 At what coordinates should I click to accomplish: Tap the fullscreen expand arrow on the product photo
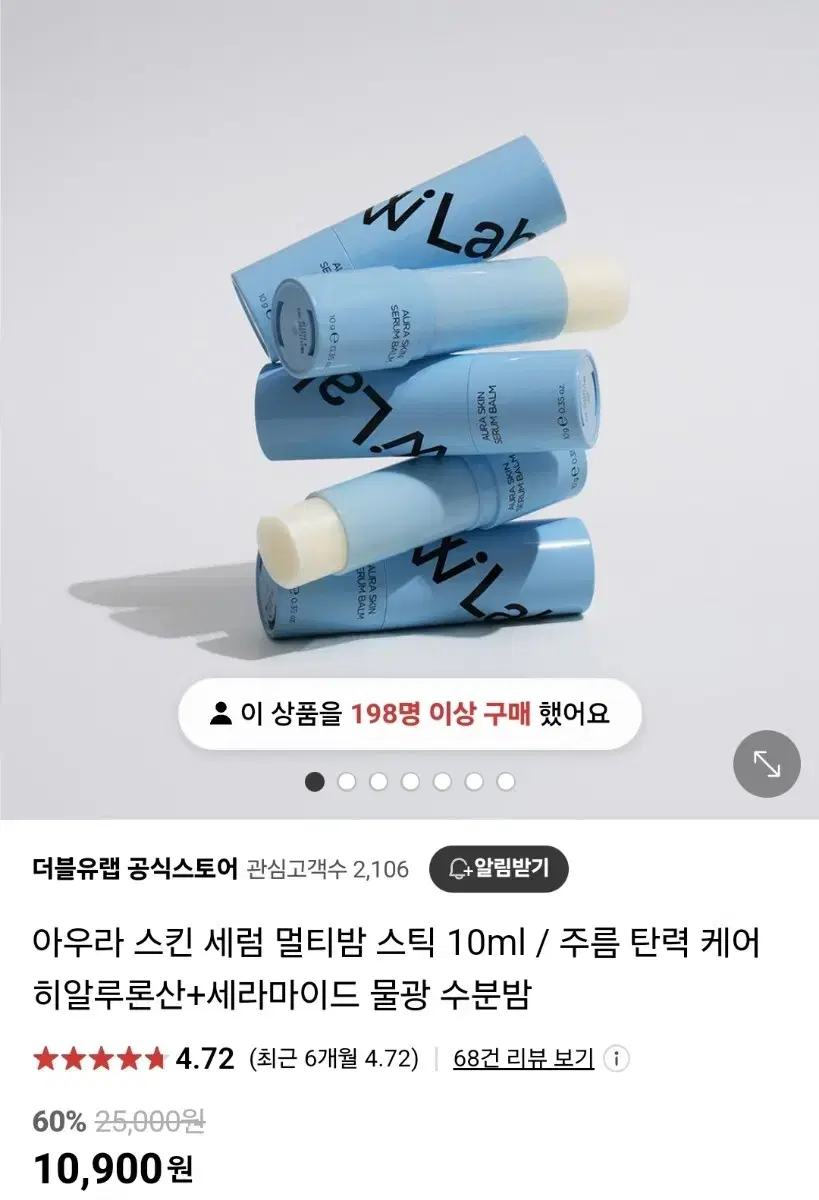tap(768, 763)
